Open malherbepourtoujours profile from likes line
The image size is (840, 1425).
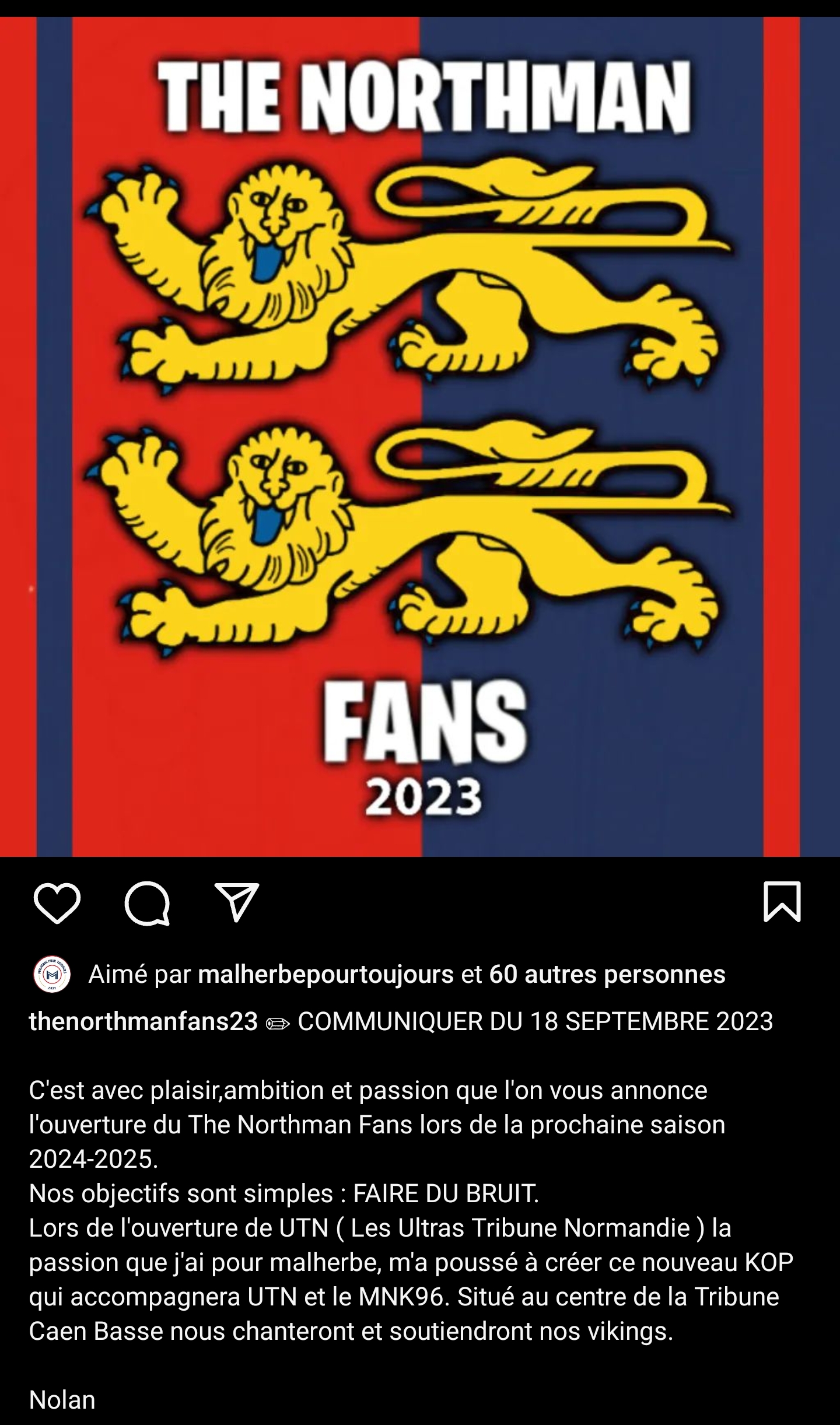[x=325, y=974]
